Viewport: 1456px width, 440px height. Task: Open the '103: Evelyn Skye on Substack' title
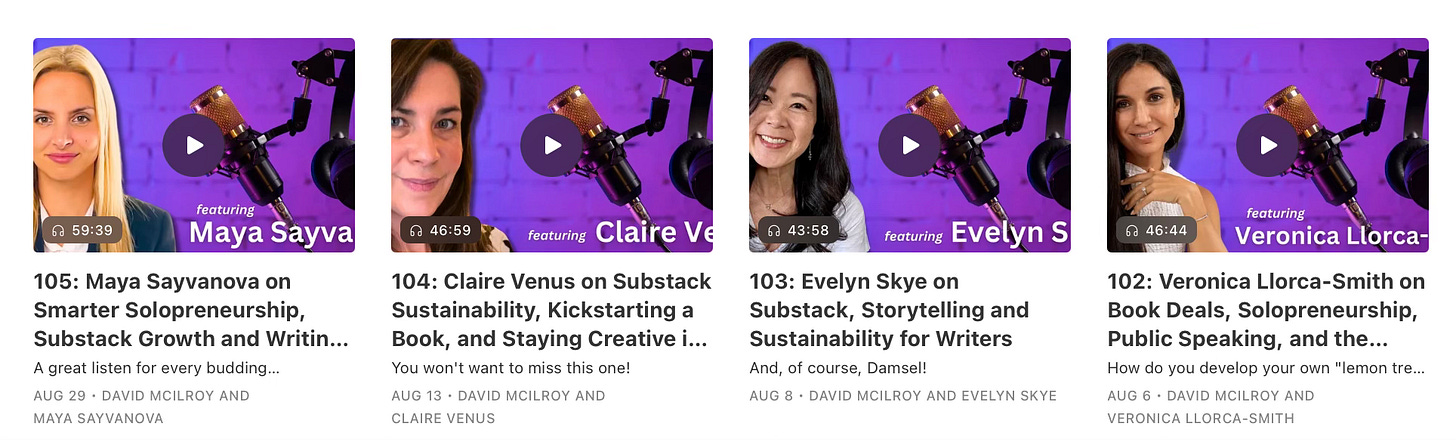[889, 310]
